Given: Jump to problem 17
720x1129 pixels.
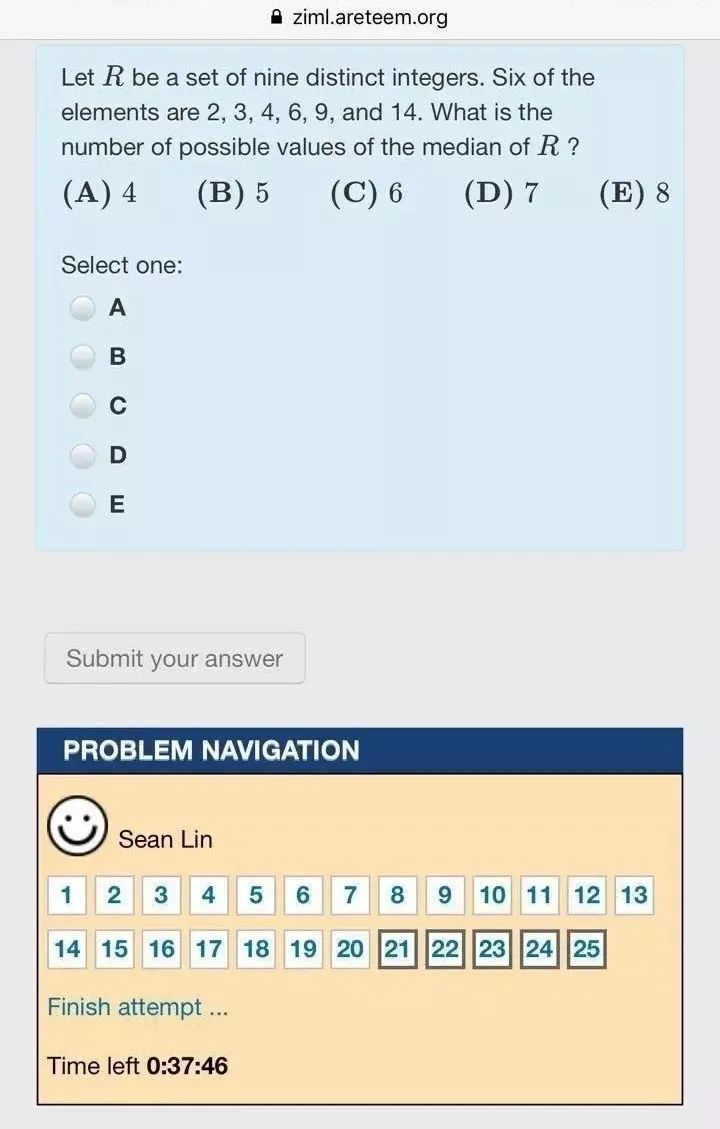Looking at the screenshot, I should [208, 949].
